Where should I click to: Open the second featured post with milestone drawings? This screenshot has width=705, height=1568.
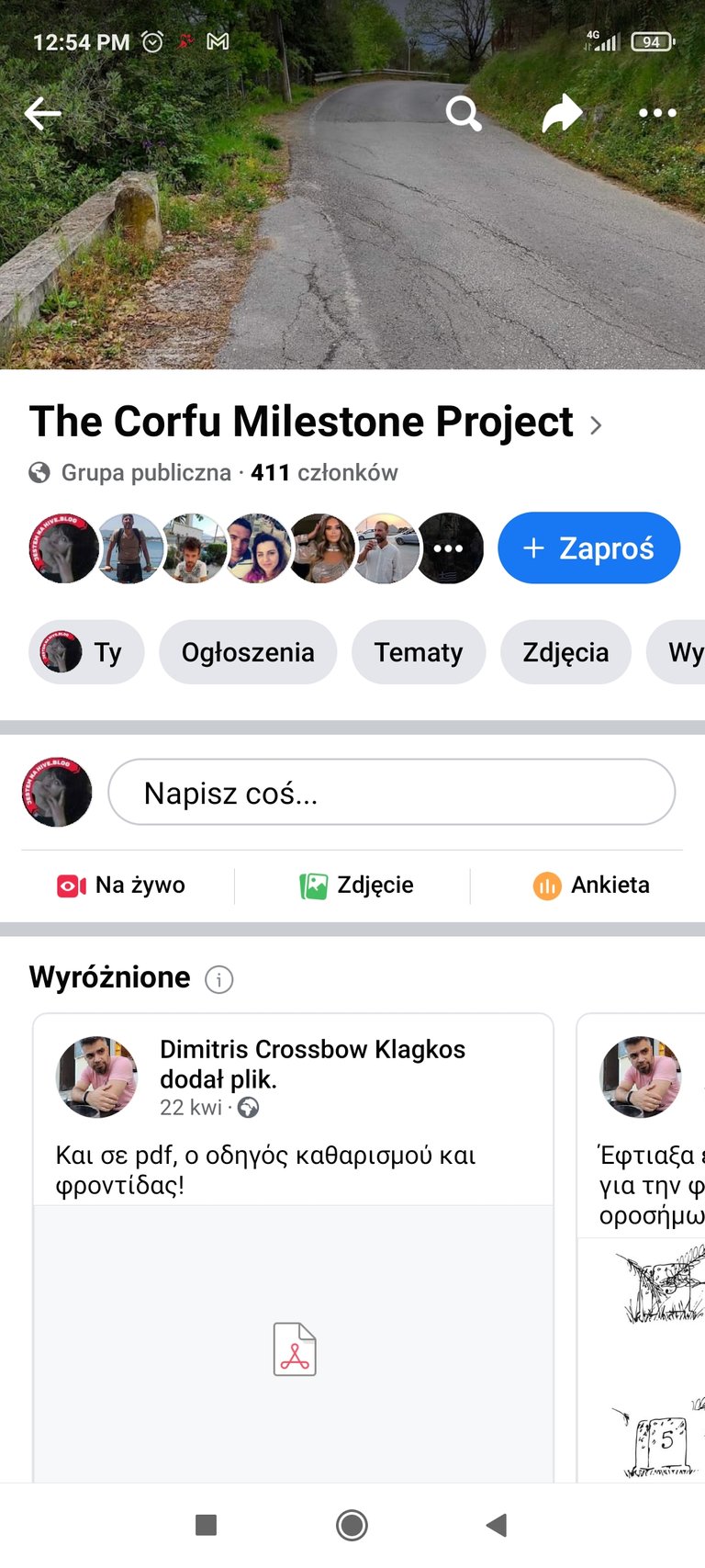(x=642, y=1249)
